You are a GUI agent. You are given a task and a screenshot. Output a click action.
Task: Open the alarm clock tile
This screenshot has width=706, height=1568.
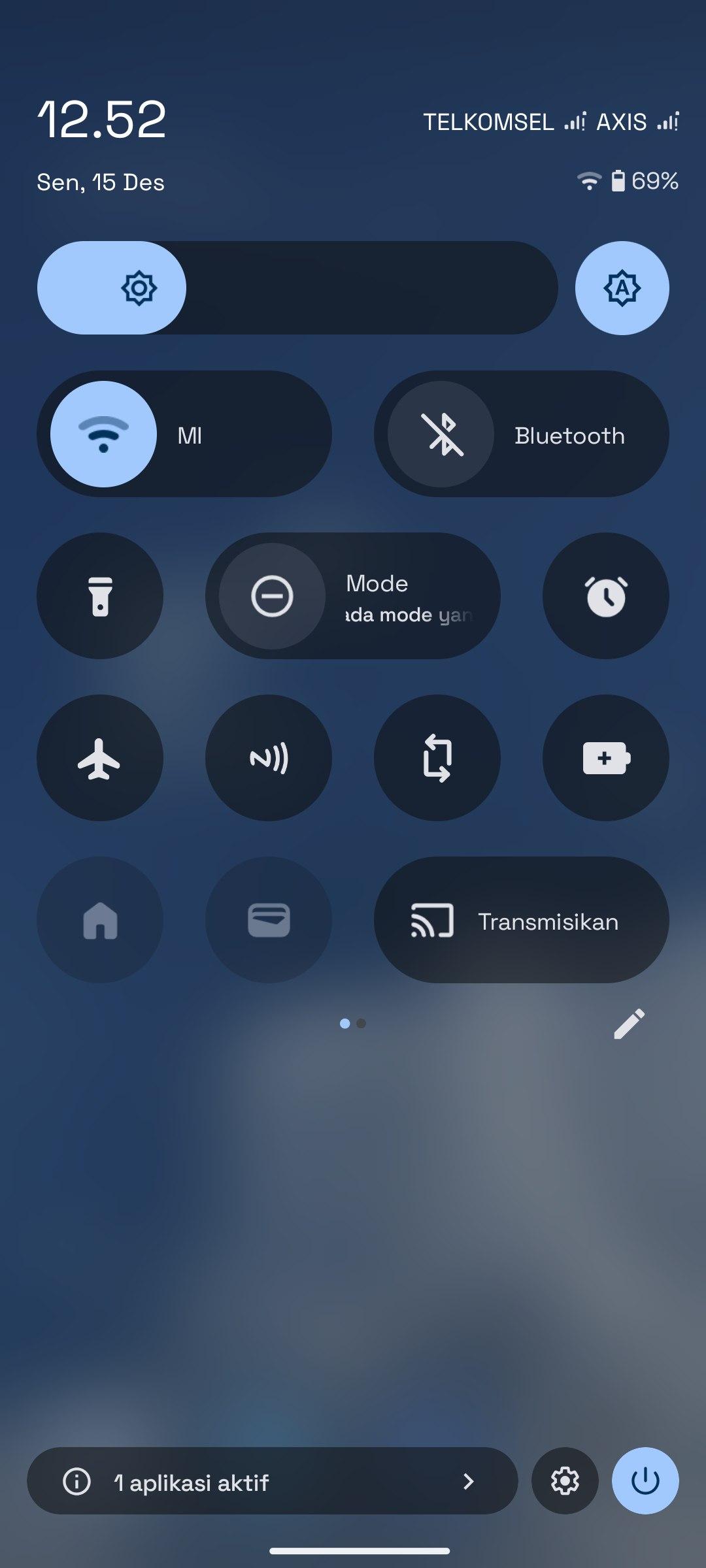tap(605, 596)
